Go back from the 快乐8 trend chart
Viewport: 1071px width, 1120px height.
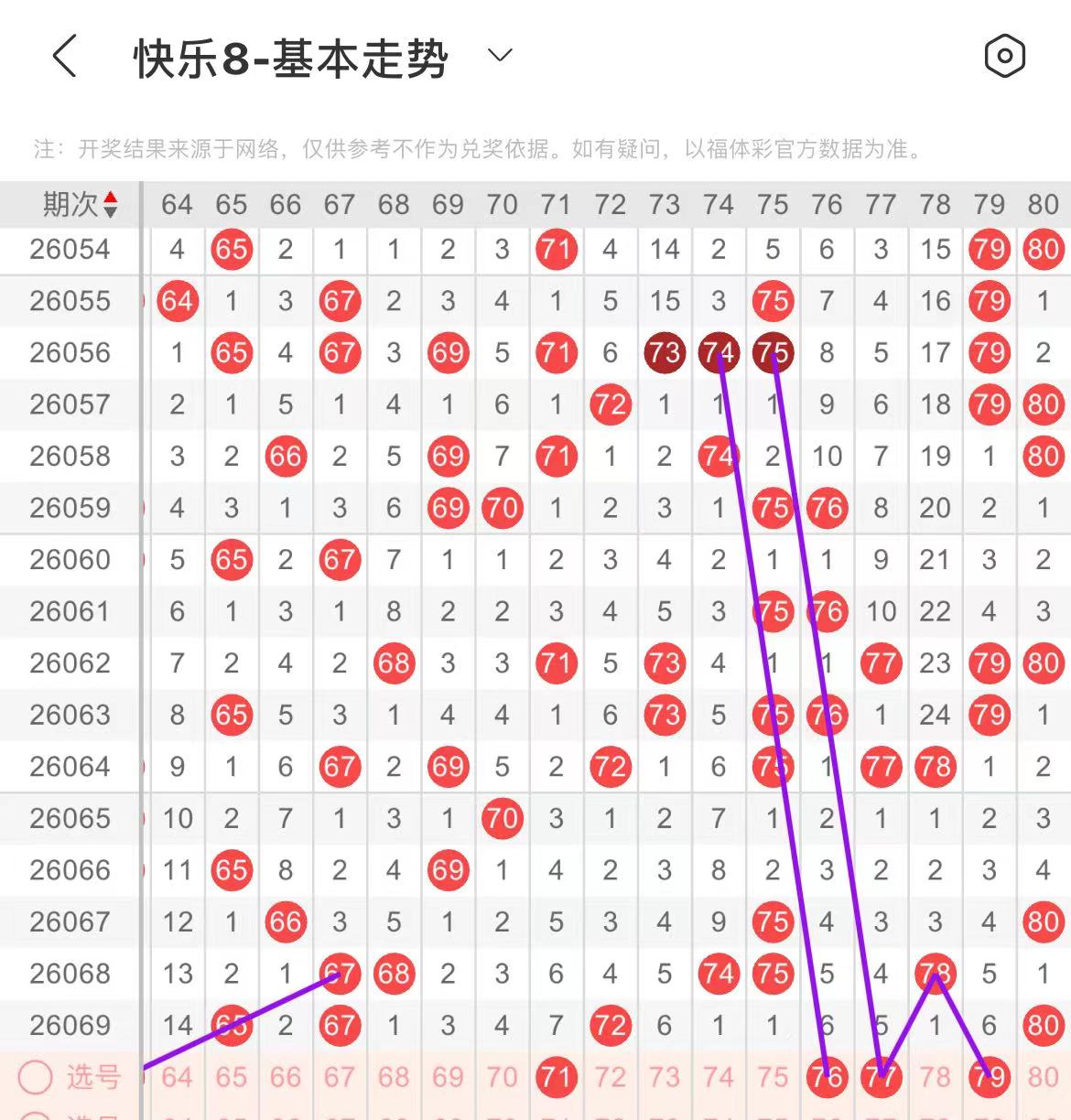coord(64,57)
